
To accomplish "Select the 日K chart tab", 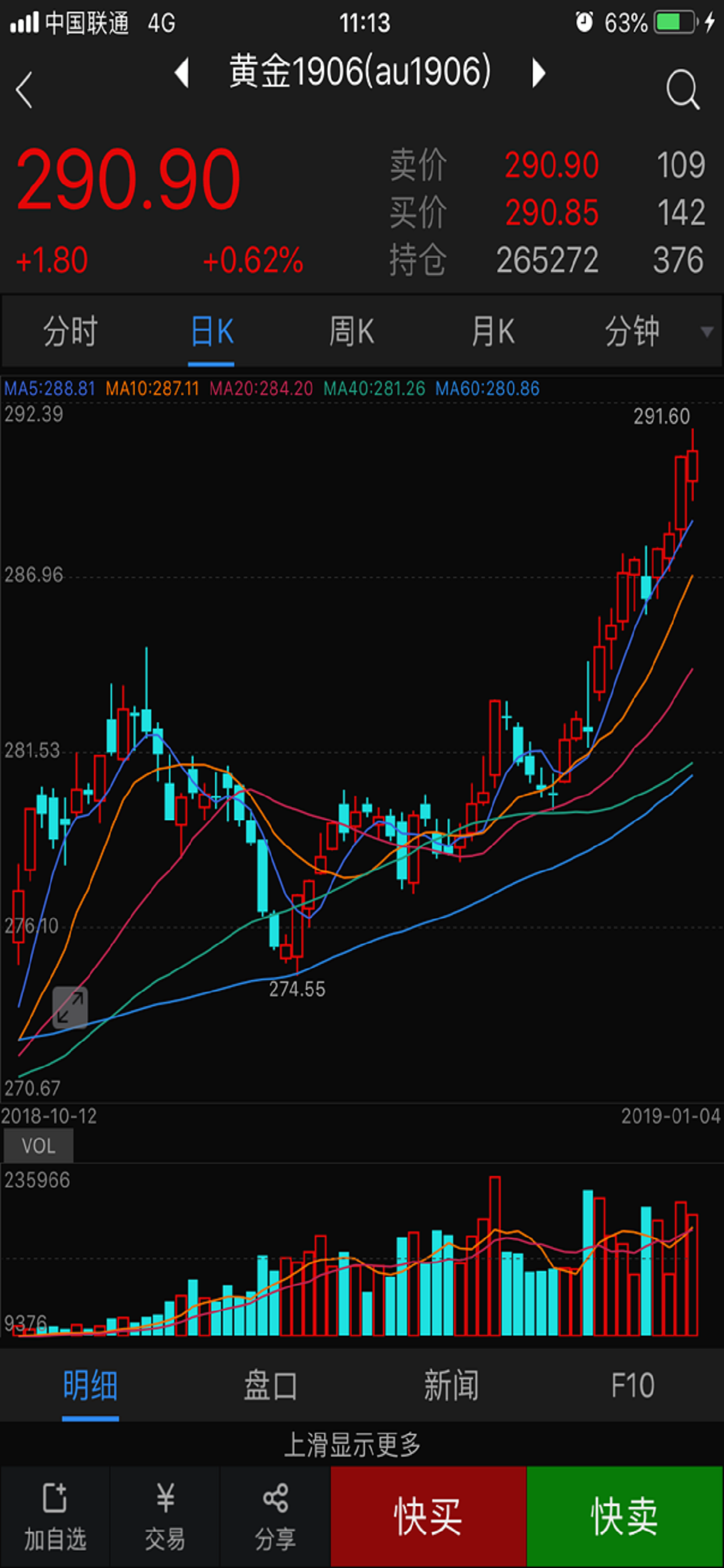I will (211, 332).
